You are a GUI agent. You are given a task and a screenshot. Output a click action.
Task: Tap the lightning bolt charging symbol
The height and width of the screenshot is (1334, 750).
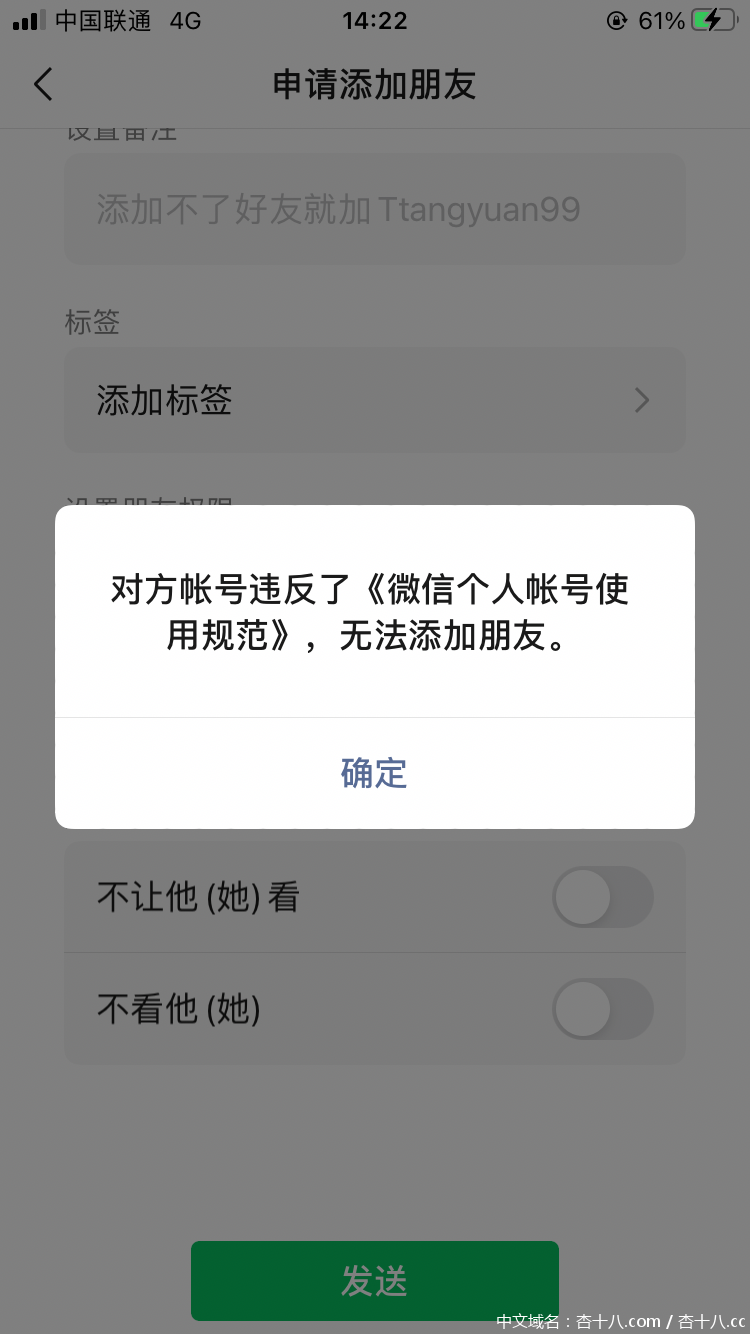coord(712,19)
